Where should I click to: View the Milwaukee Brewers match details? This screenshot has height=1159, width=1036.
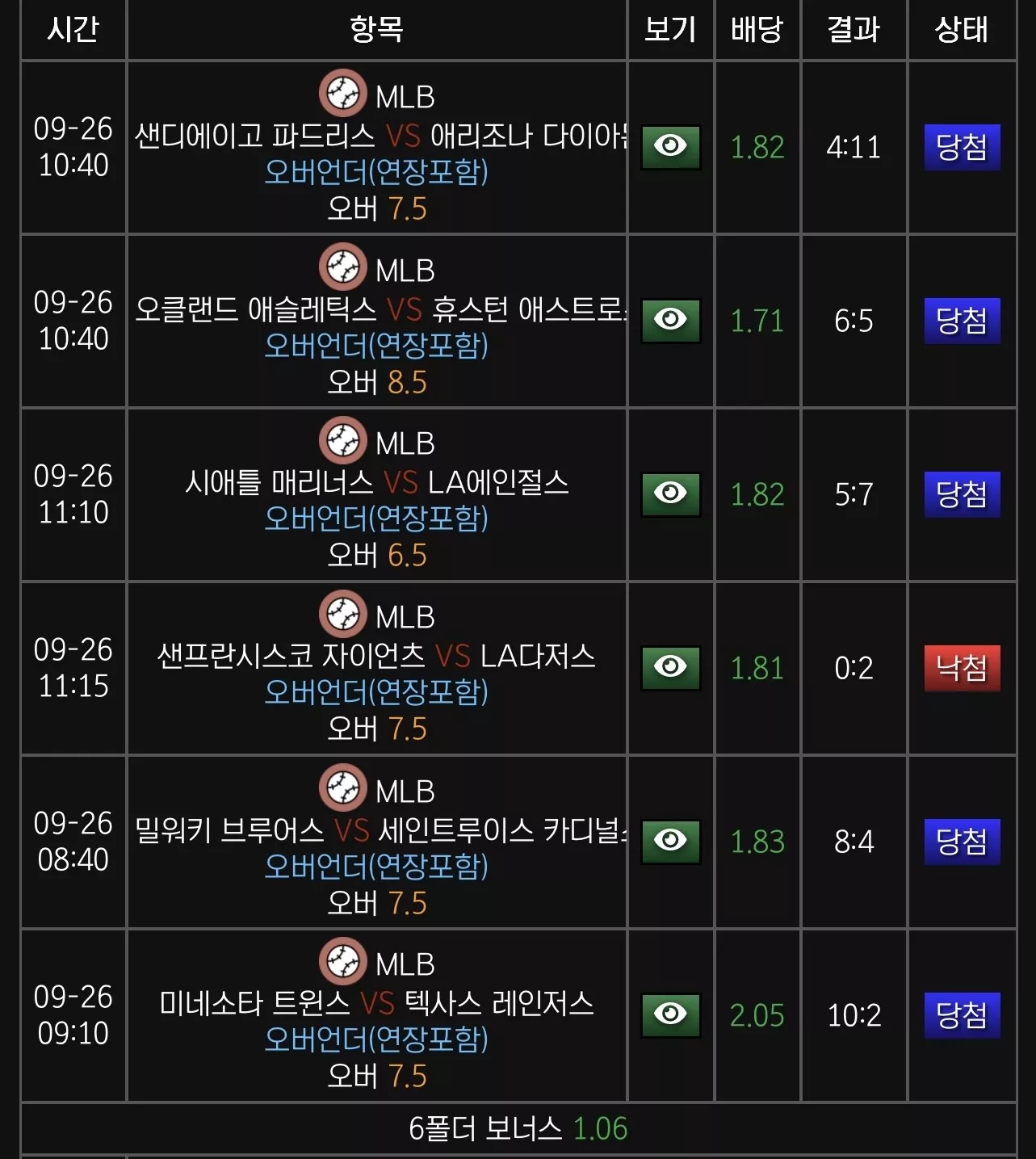[670, 842]
